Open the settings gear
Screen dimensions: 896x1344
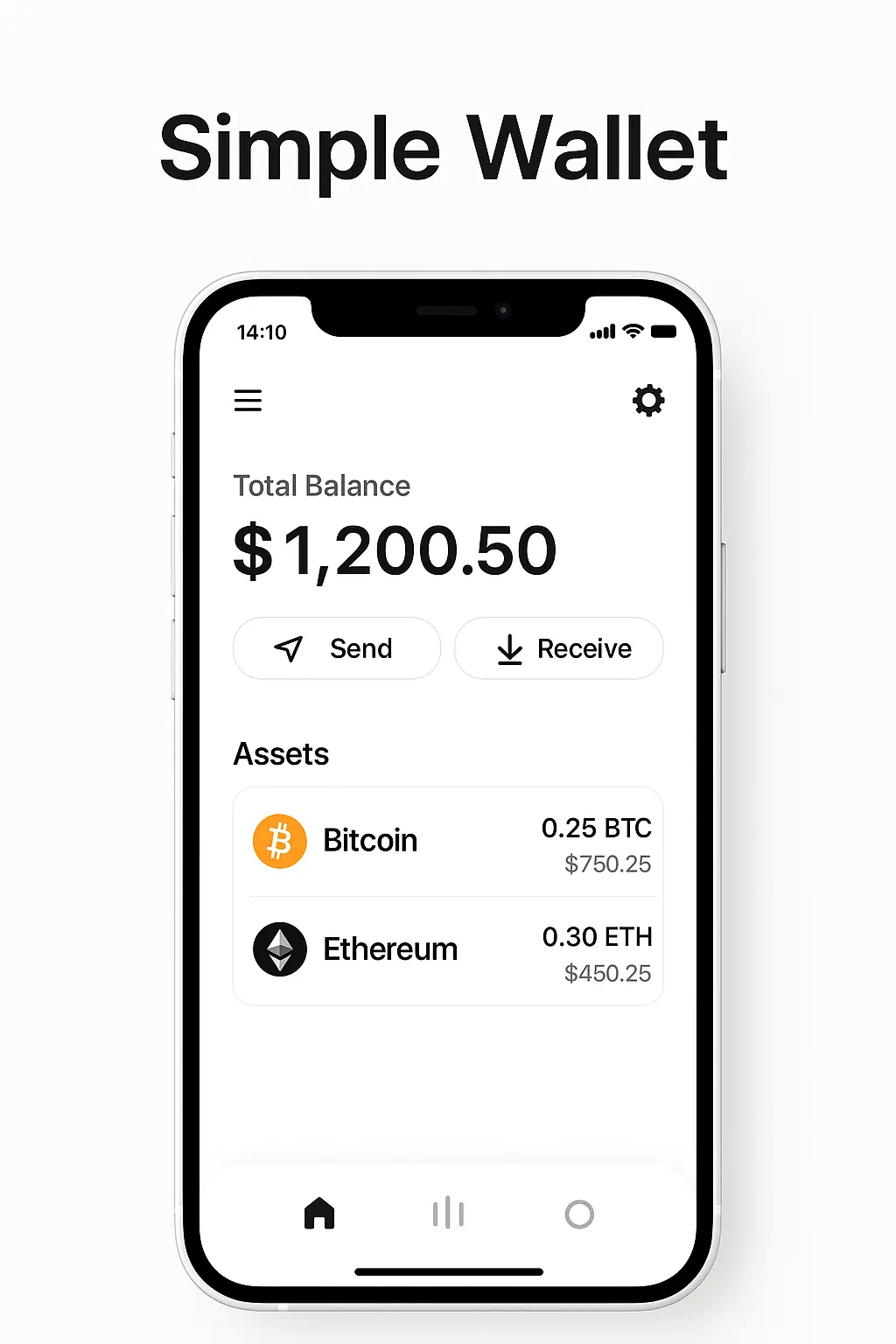(x=647, y=400)
